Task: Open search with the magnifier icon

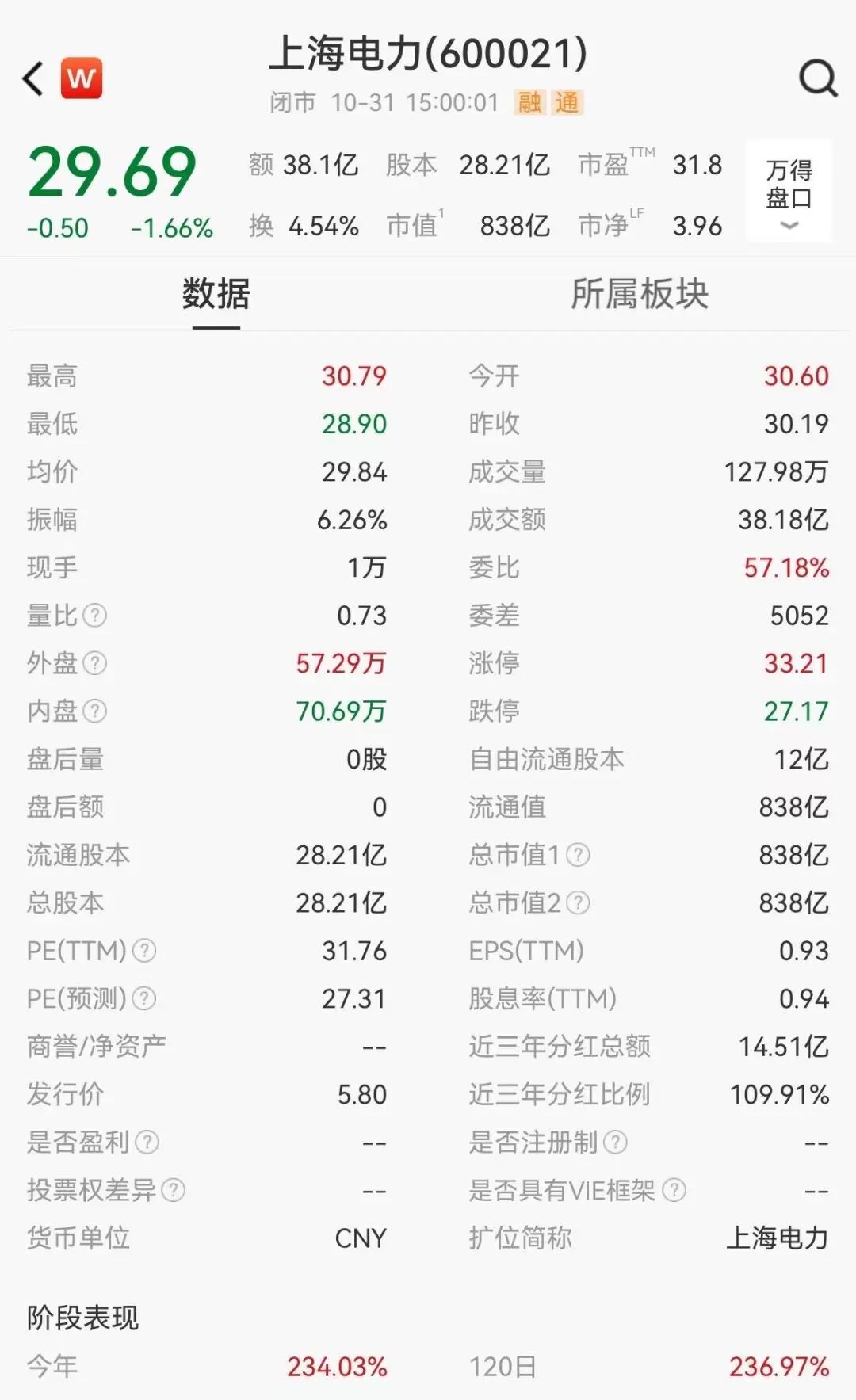Action: pos(817,78)
